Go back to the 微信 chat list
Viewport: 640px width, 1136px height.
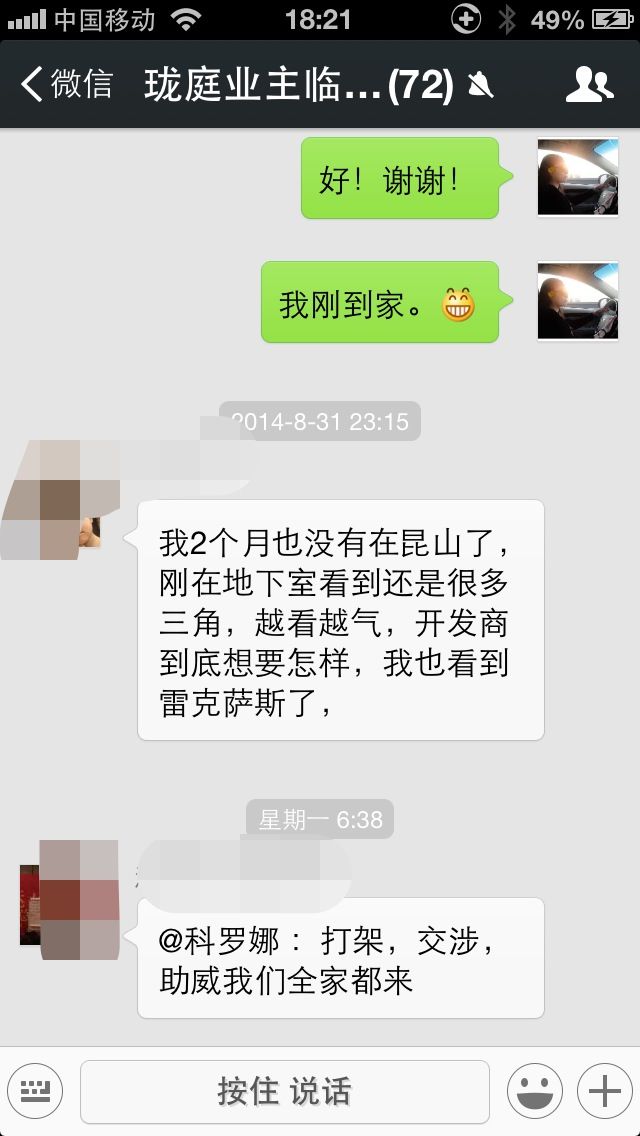pyautogui.click(x=66, y=85)
